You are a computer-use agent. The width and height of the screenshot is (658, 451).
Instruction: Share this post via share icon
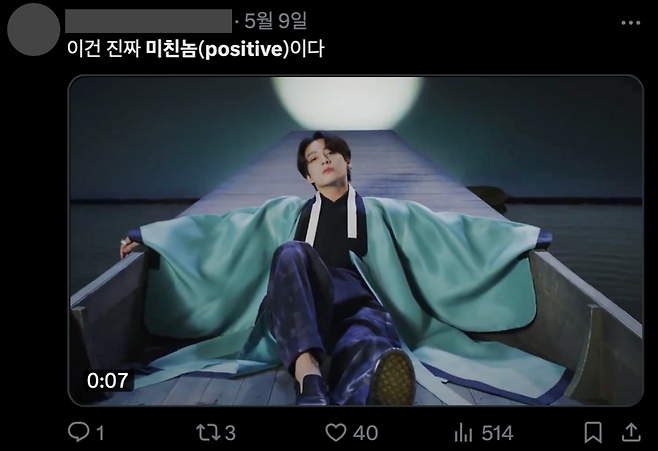[x=631, y=432]
